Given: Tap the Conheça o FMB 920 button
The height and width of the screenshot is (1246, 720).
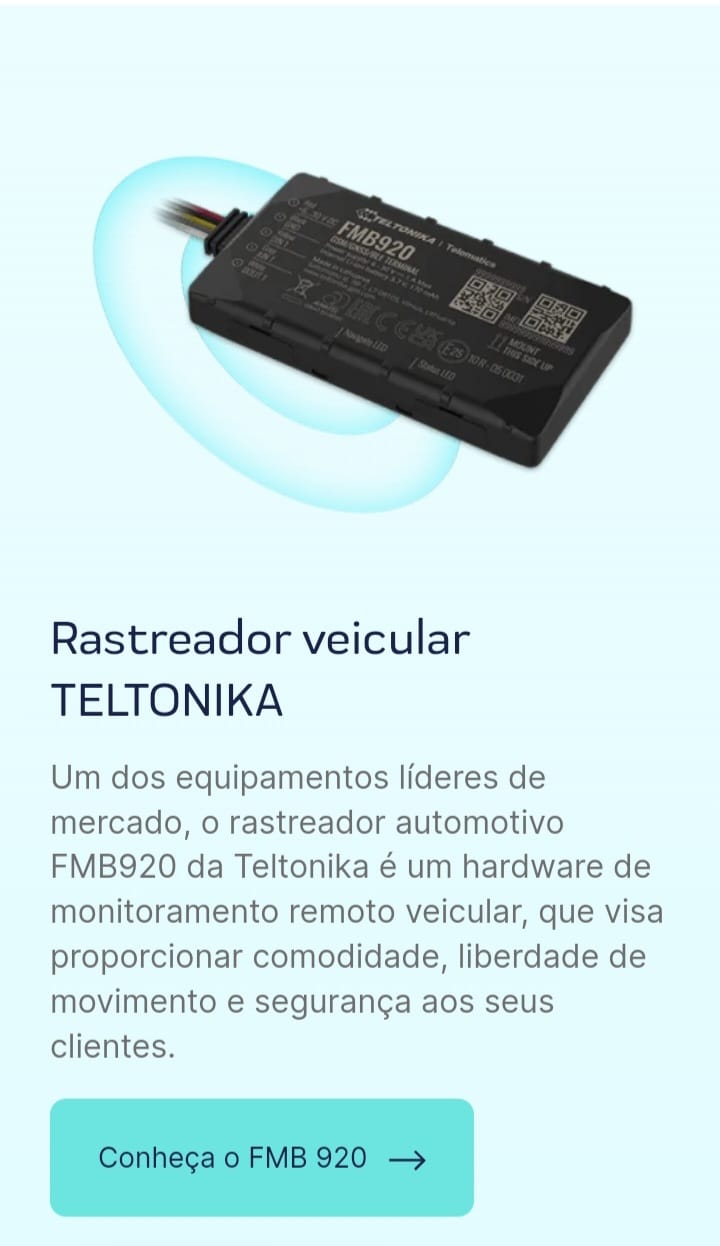Looking at the screenshot, I should click(262, 1158).
